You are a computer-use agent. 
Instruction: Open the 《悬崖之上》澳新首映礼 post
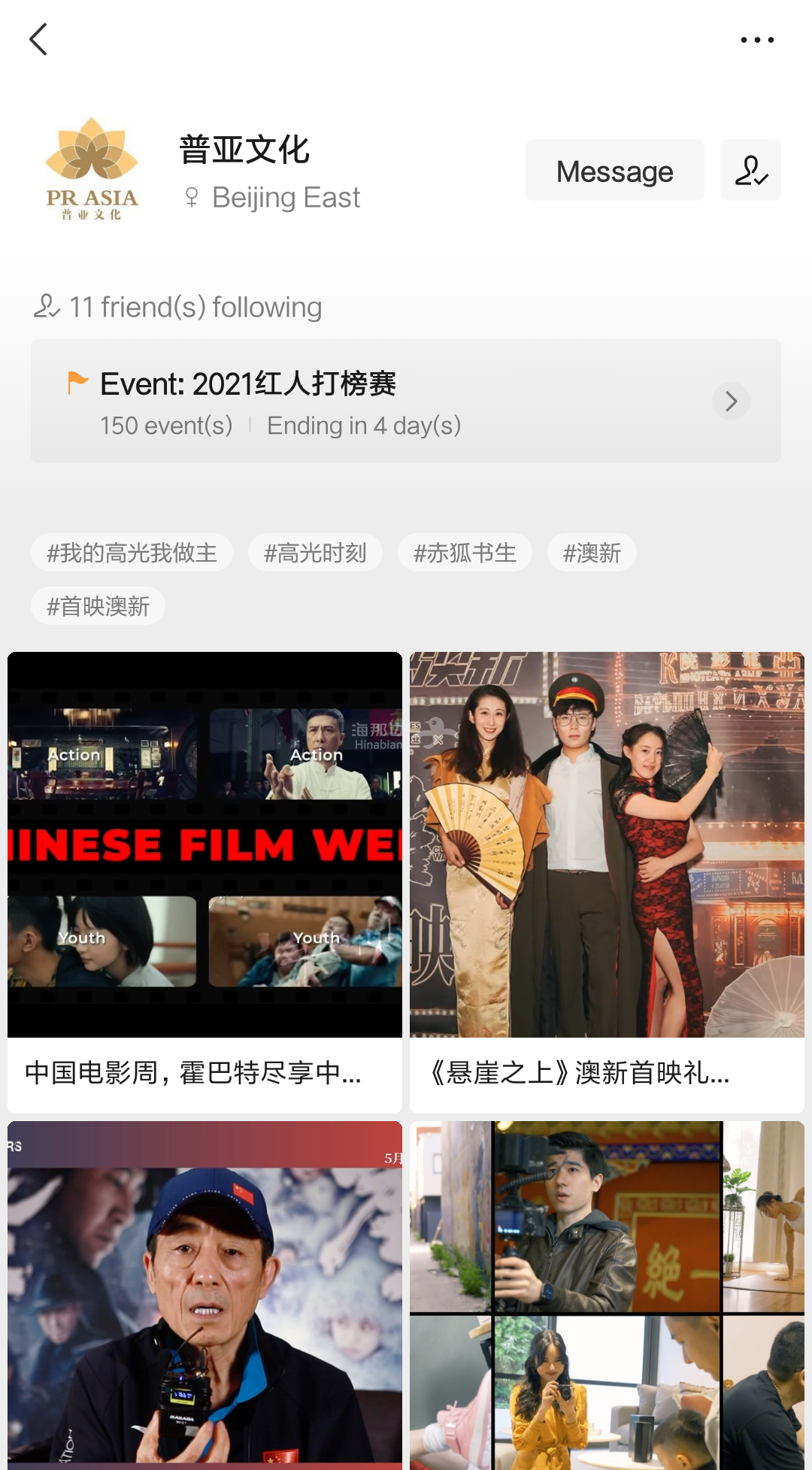pos(607,844)
